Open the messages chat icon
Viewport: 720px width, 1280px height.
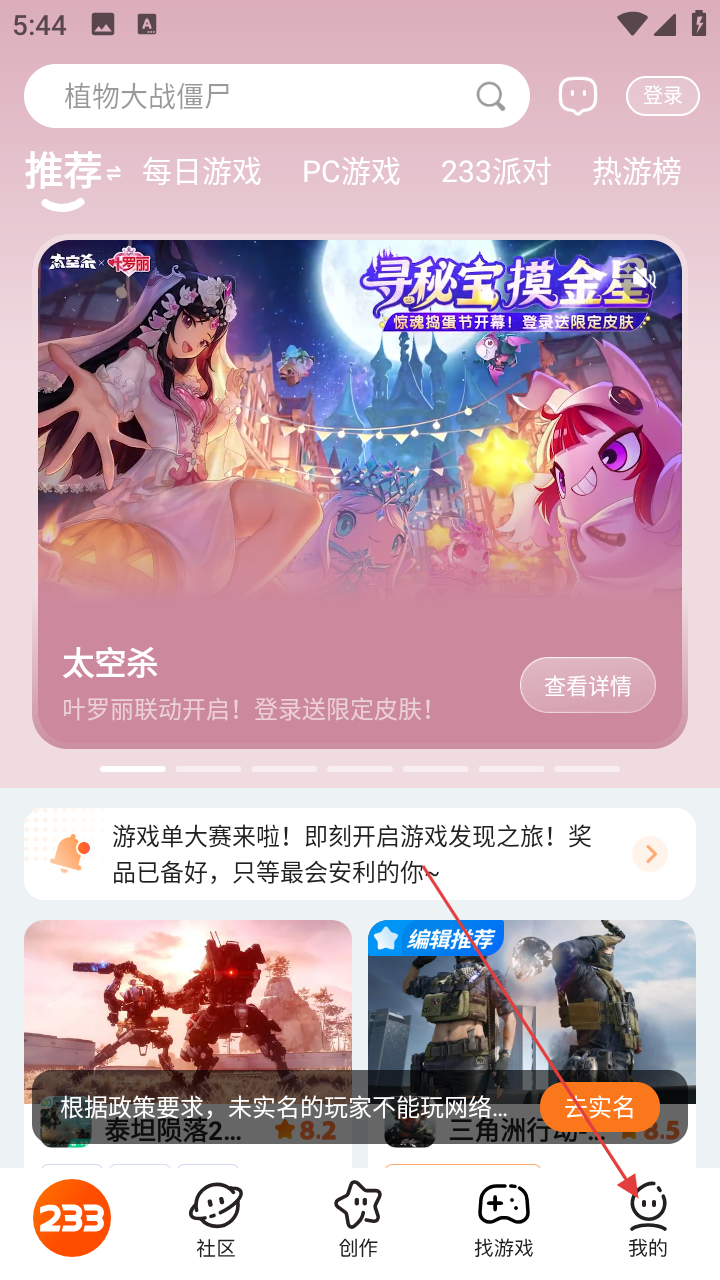coord(577,96)
